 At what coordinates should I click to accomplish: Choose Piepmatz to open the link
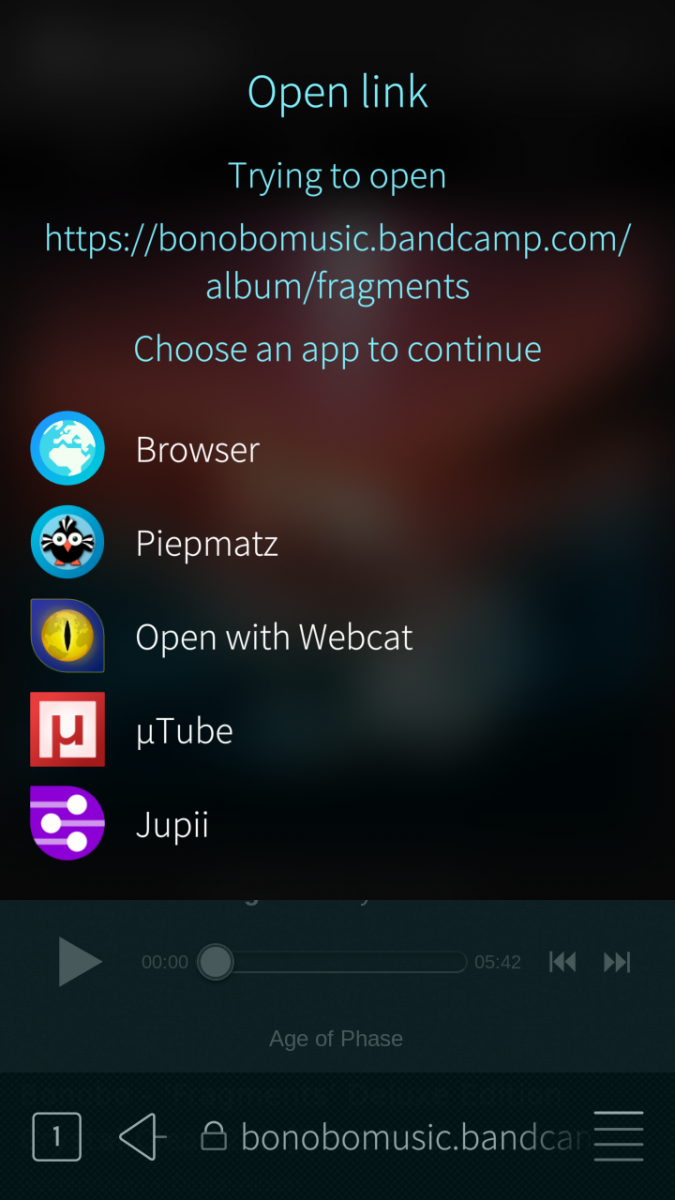(x=206, y=544)
